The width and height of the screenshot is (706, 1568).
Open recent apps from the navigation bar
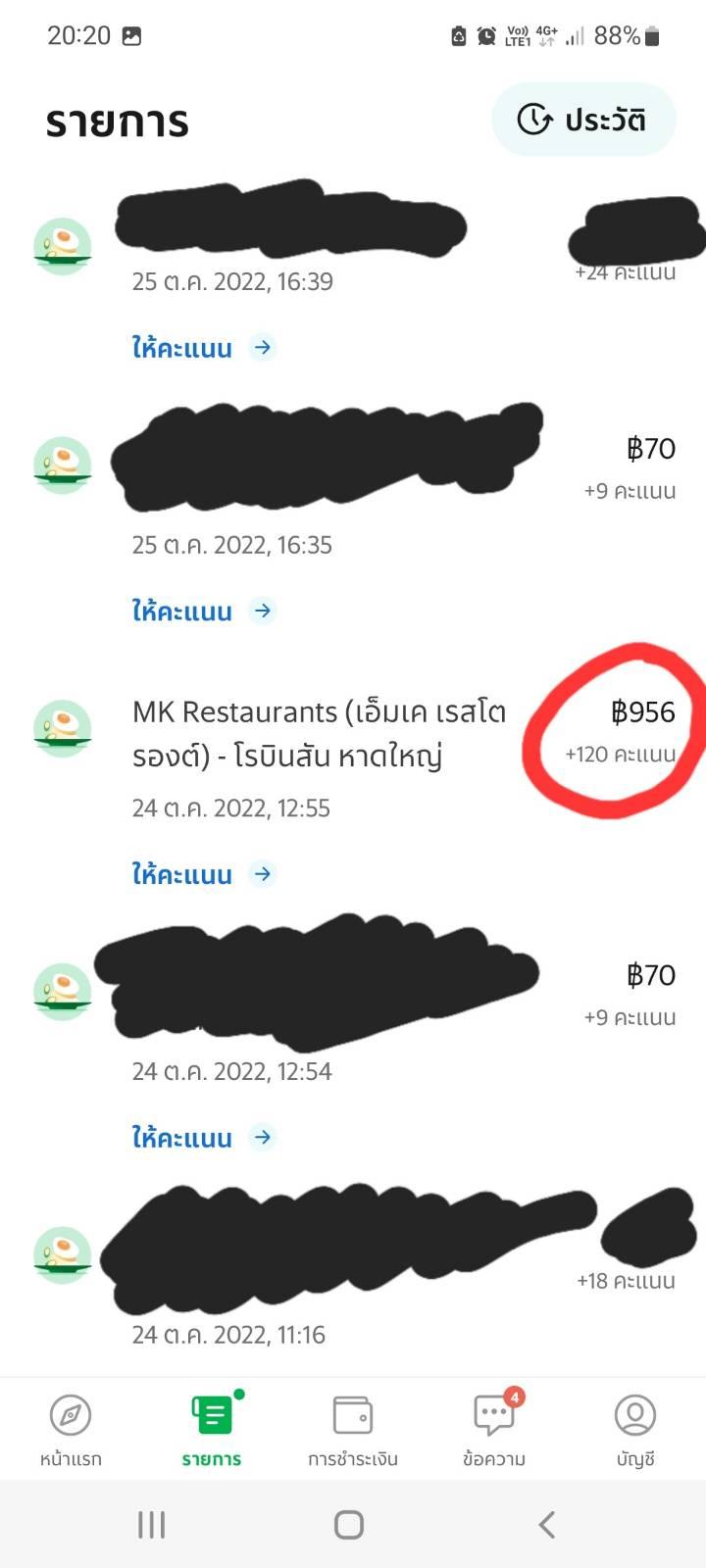coord(151,1525)
